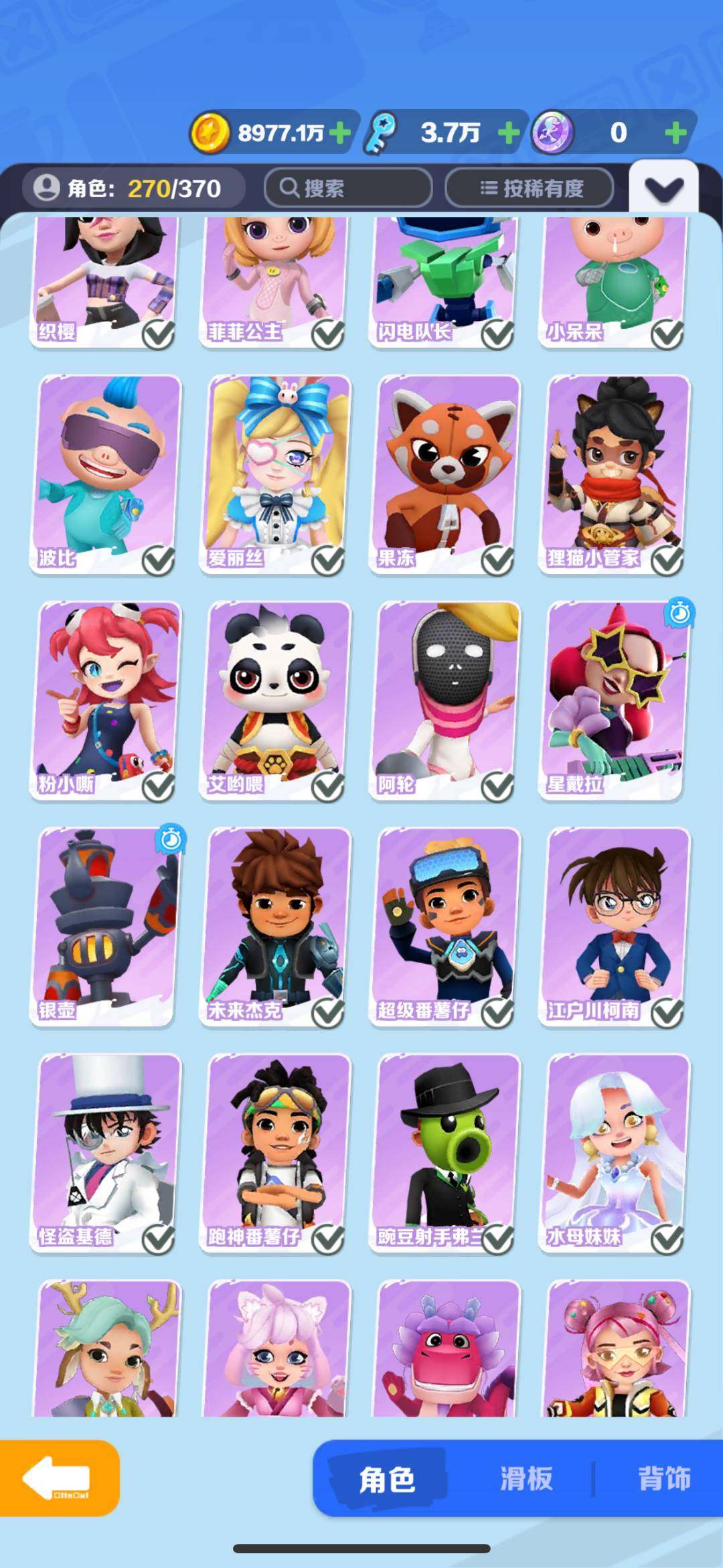This screenshot has width=723, height=1568.
Task: Select the 怪盗基德 character card
Action: click(x=106, y=1152)
